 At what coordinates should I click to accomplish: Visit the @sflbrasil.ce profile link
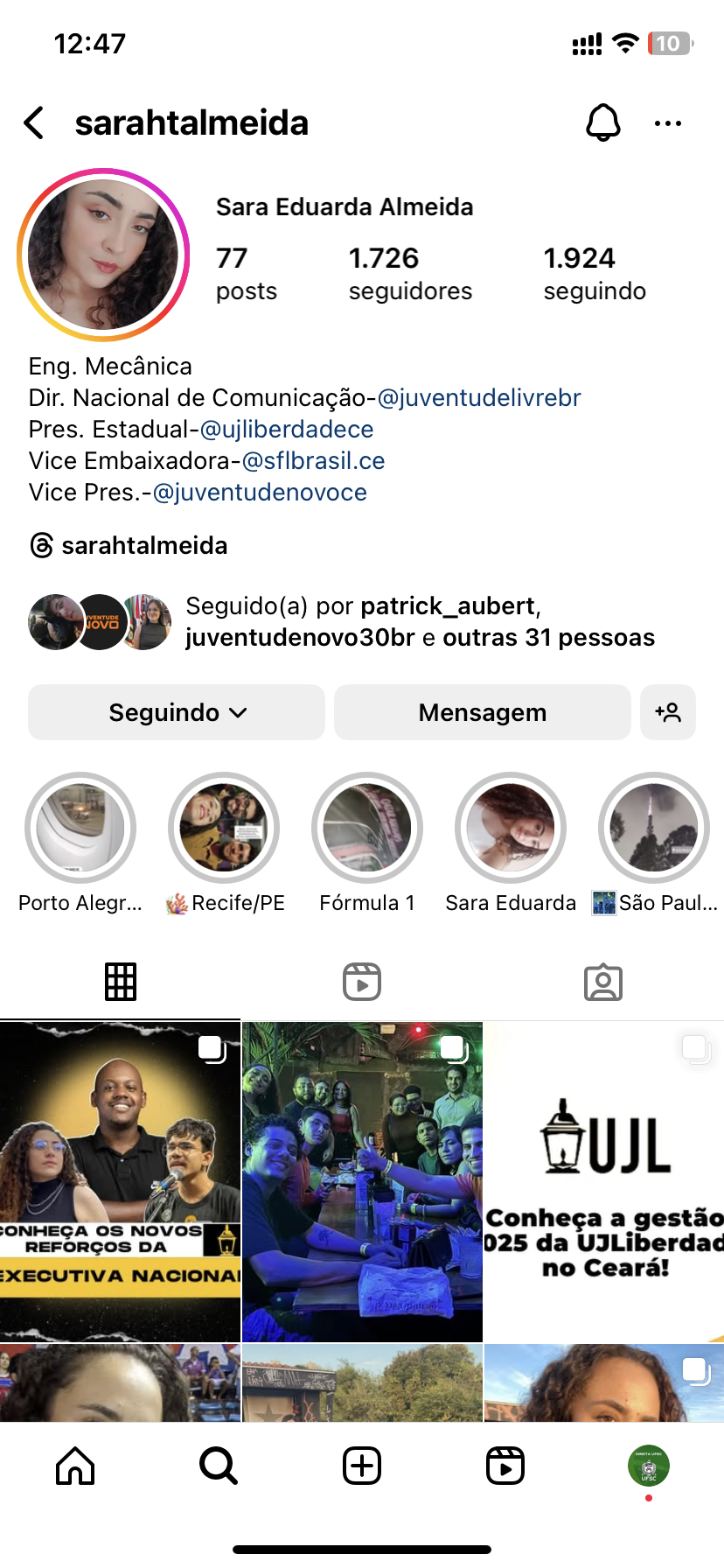[x=313, y=461]
